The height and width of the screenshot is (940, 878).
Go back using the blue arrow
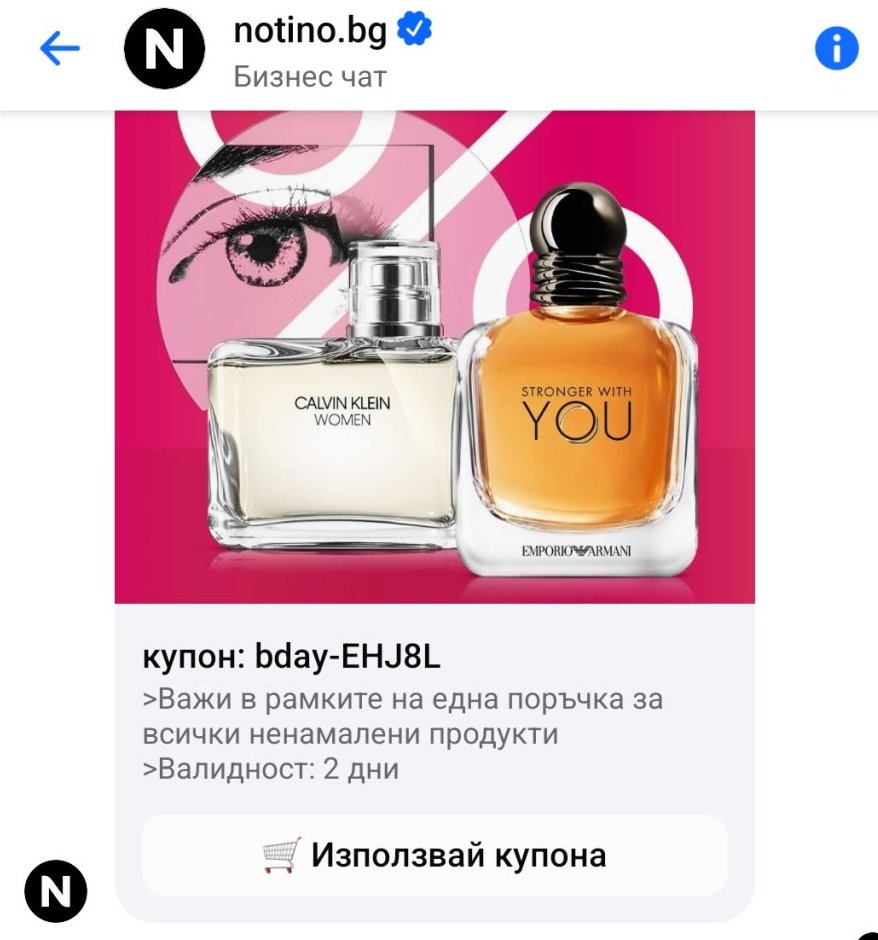pyautogui.click(x=59, y=48)
